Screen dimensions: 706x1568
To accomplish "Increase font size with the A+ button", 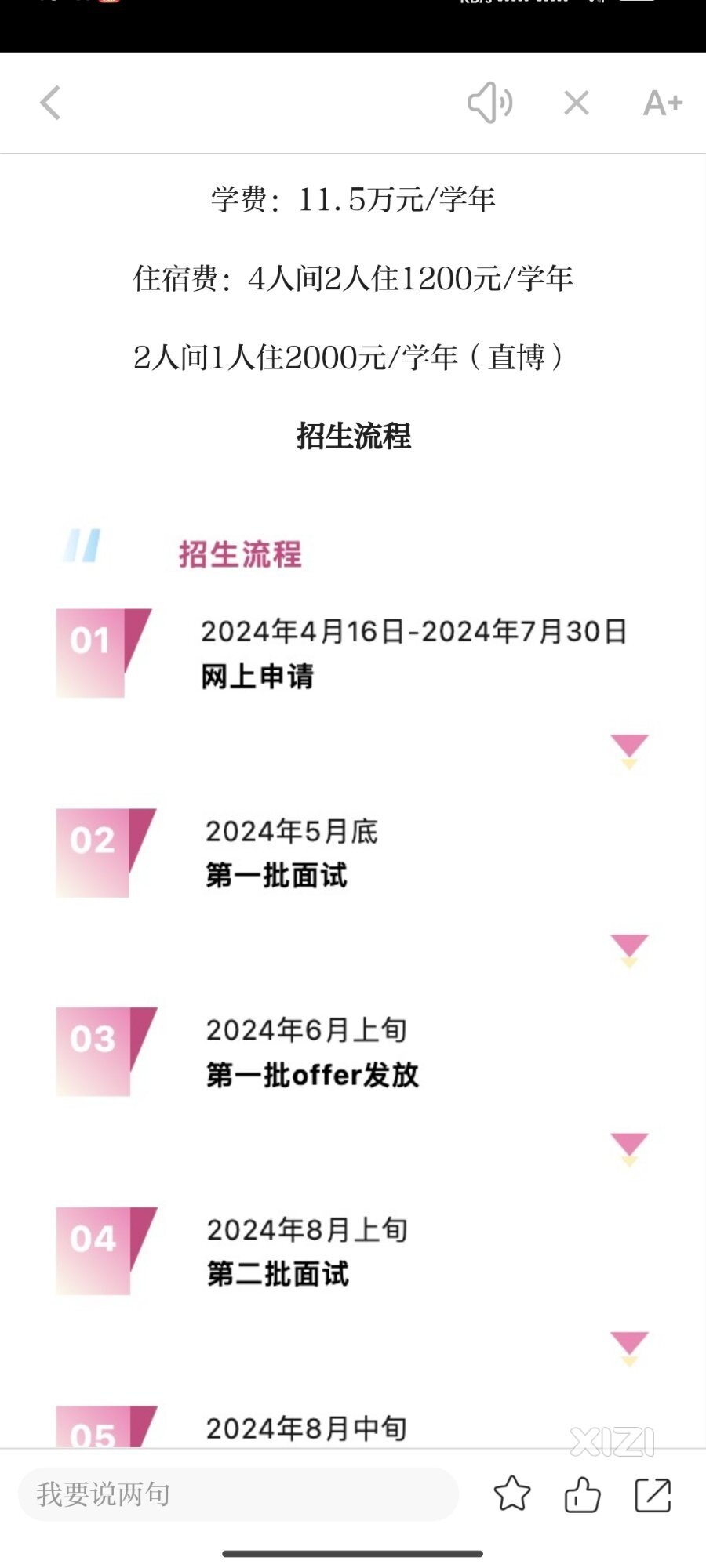I will 663,103.
